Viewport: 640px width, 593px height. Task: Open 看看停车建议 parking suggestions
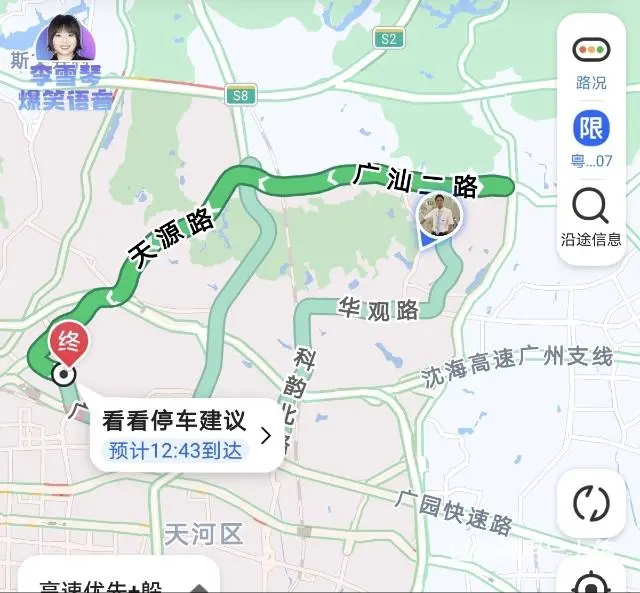(x=184, y=434)
